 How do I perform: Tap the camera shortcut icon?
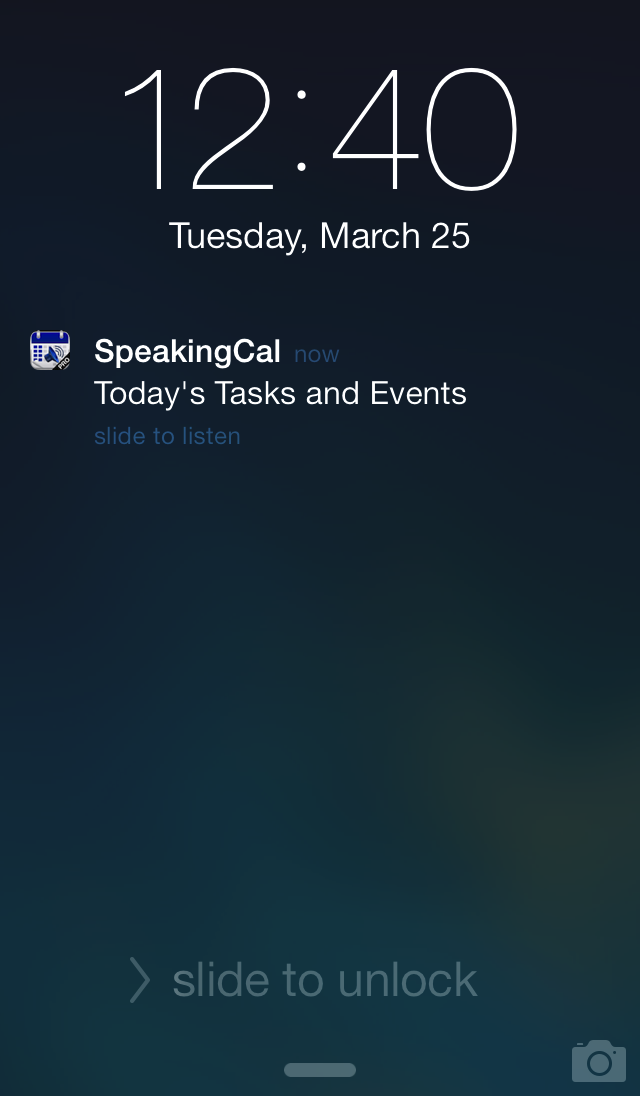pyautogui.click(x=598, y=1061)
